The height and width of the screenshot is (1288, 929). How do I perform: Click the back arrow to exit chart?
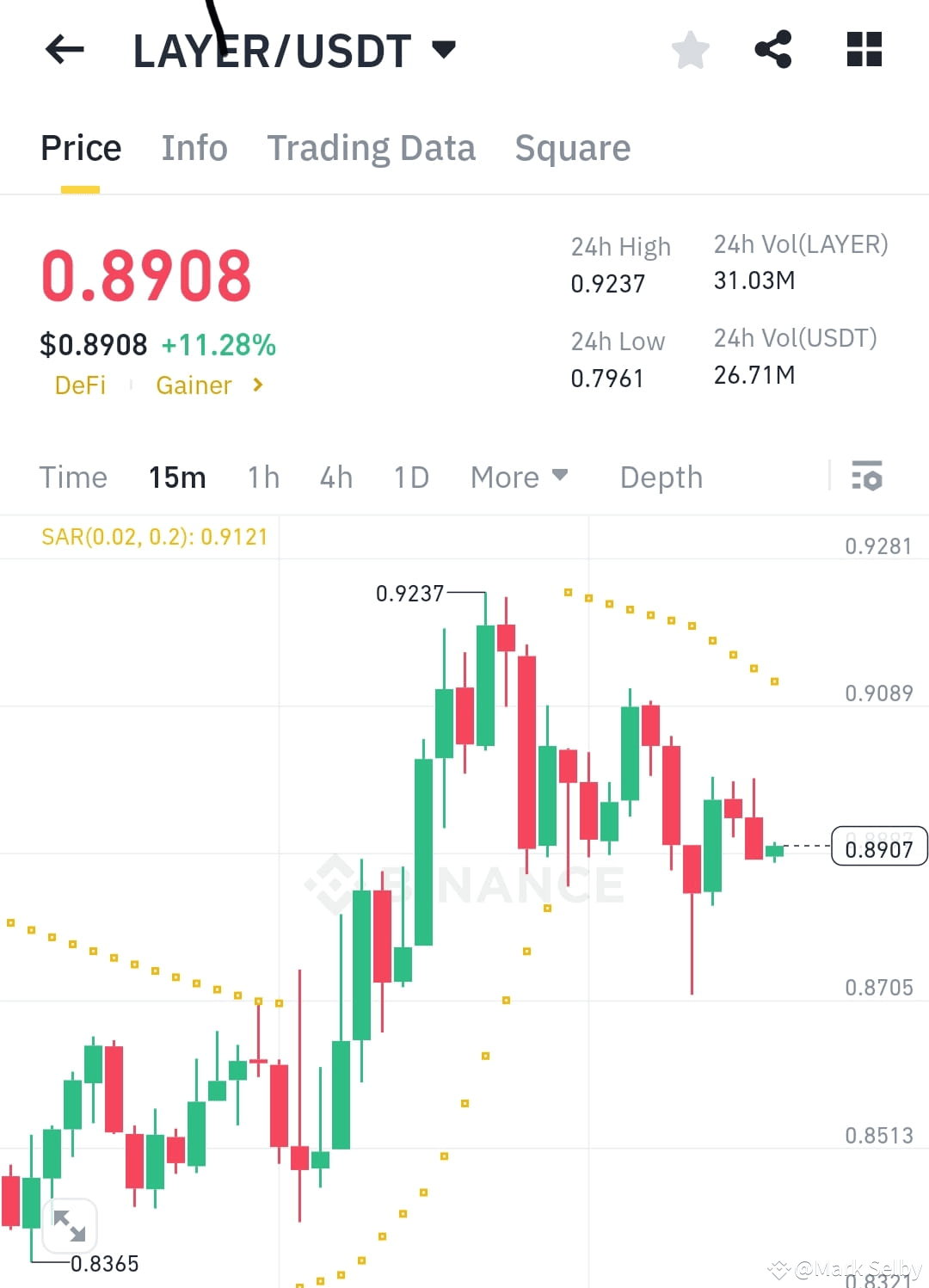point(63,50)
